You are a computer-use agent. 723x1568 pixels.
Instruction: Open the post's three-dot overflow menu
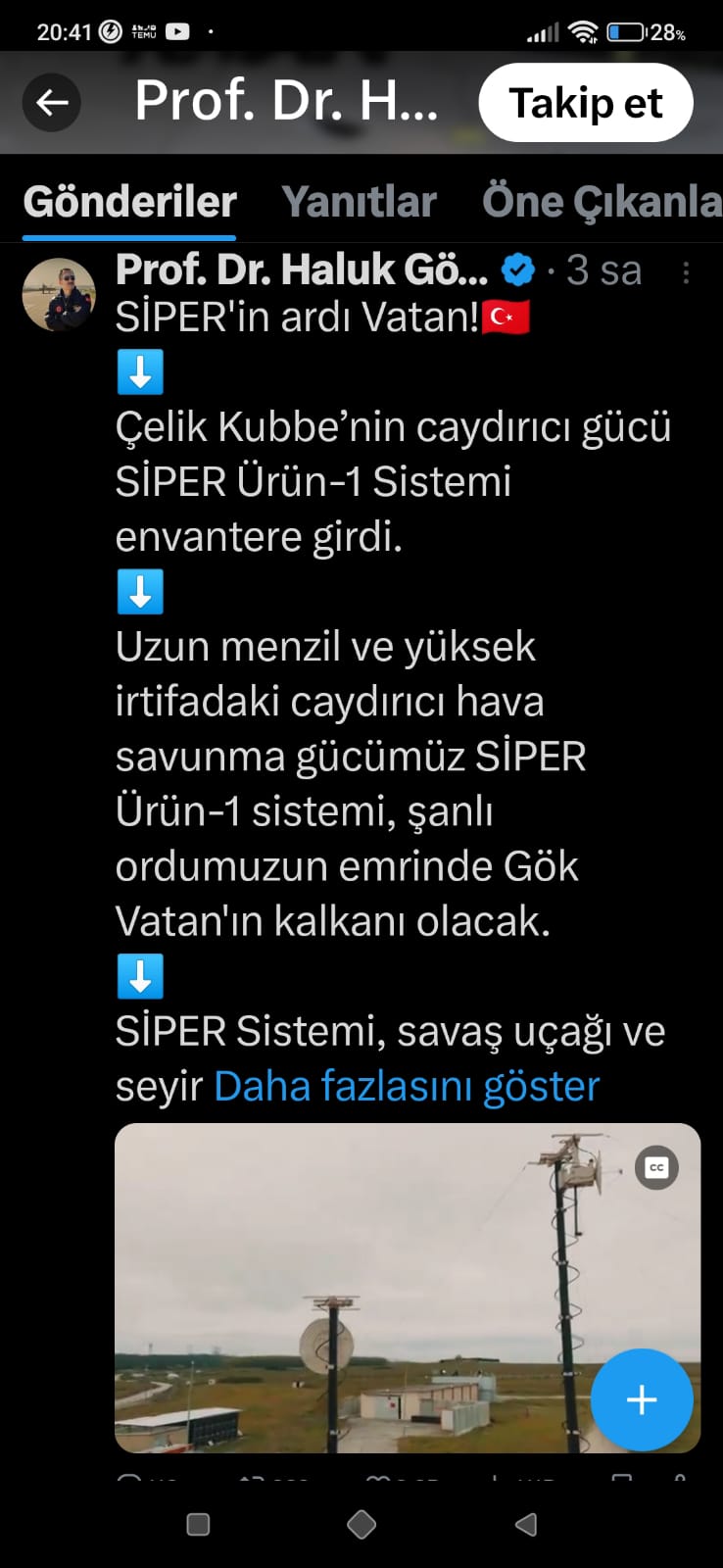click(686, 272)
